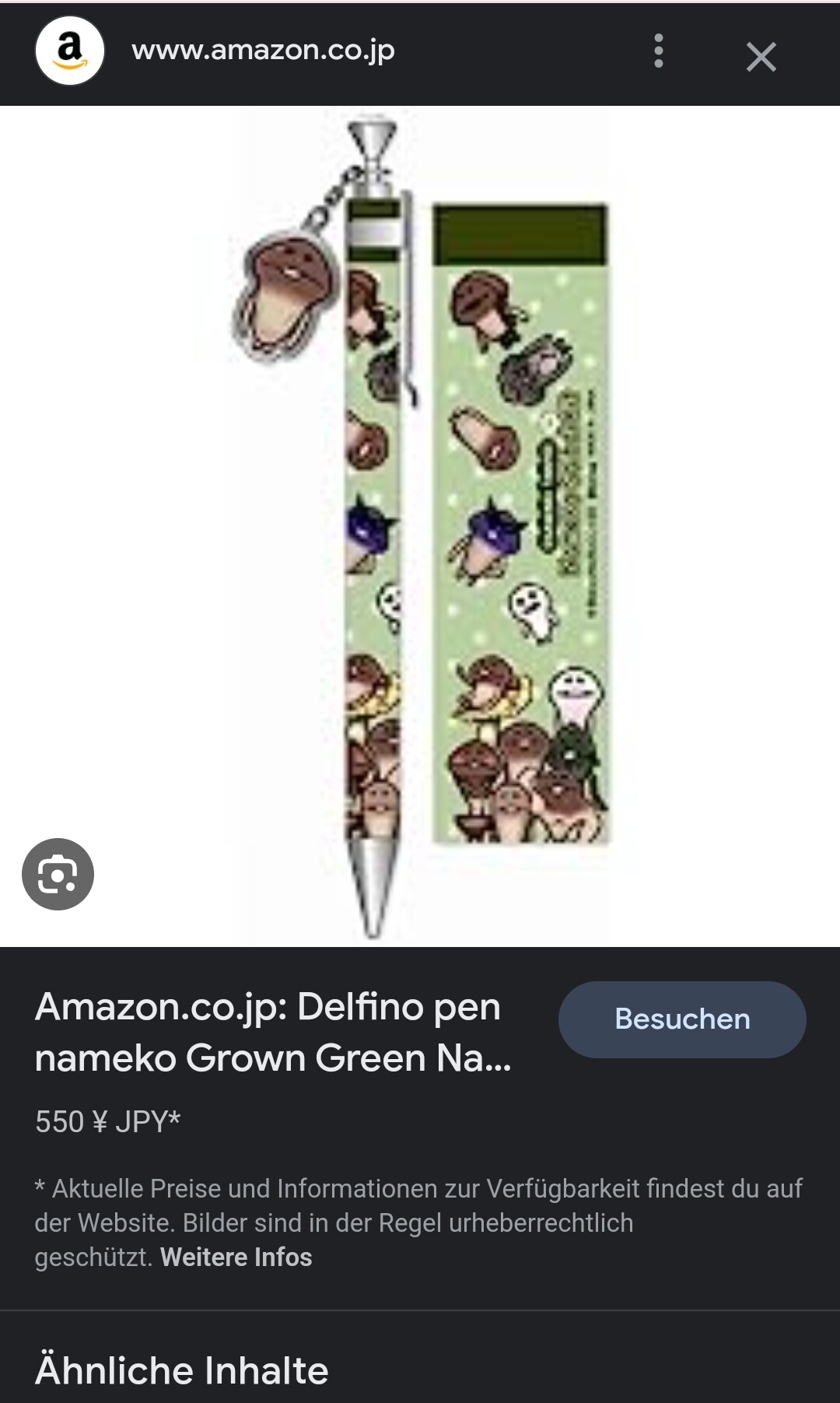Open the Weitere Infos link
The height and width of the screenshot is (1403, 840).
click(x=236, y=1257)
